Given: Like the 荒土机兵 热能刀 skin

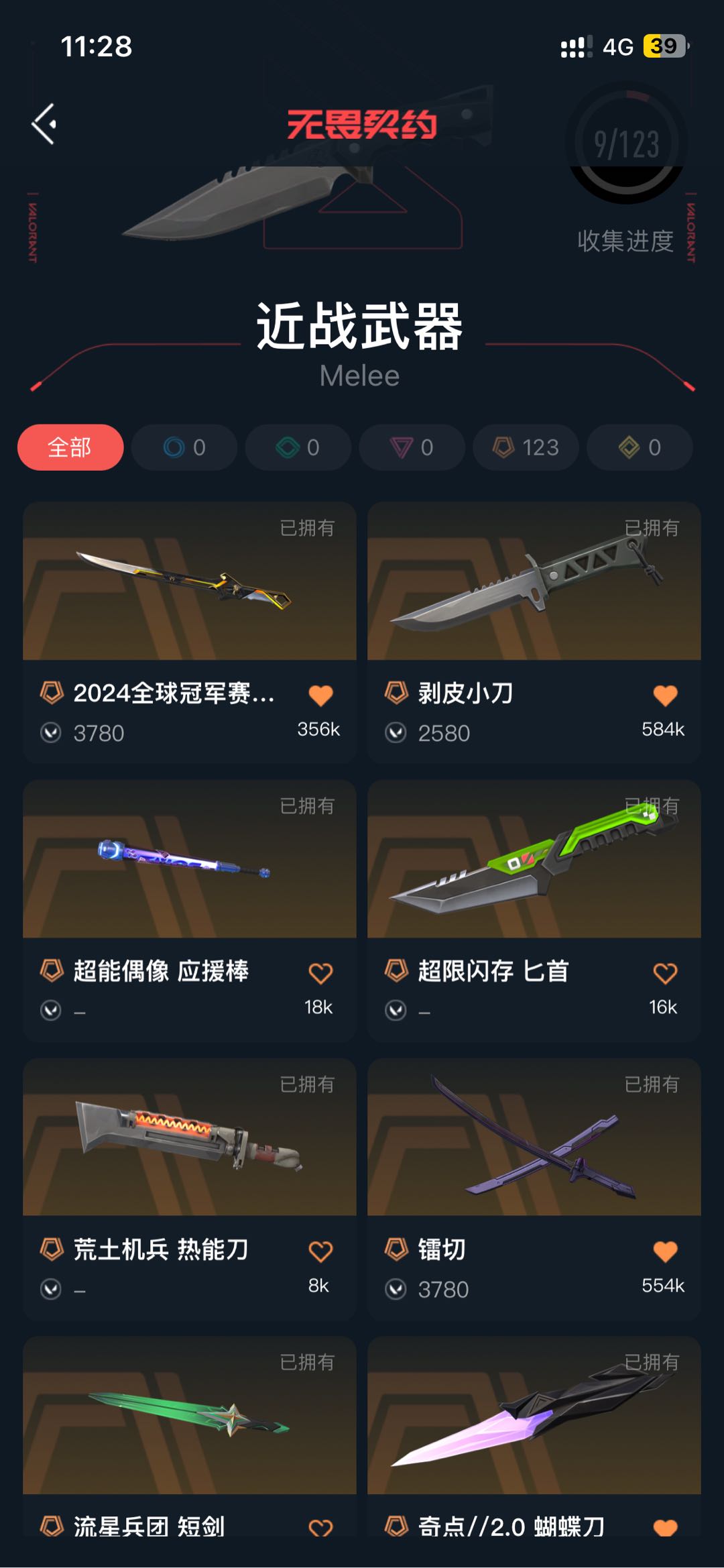Looking at the screenshot, I should (320, 1251).
